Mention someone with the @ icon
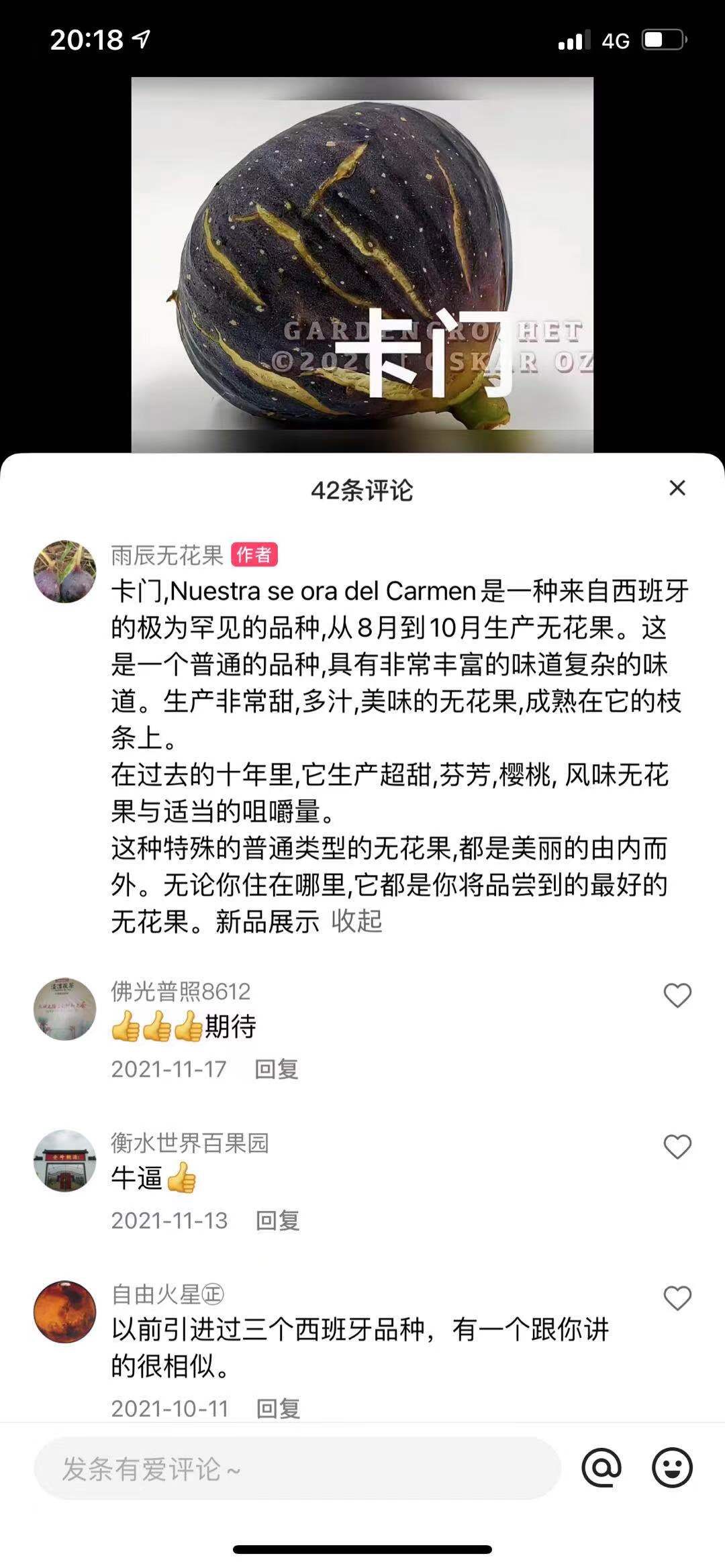 coord(601,1468)
